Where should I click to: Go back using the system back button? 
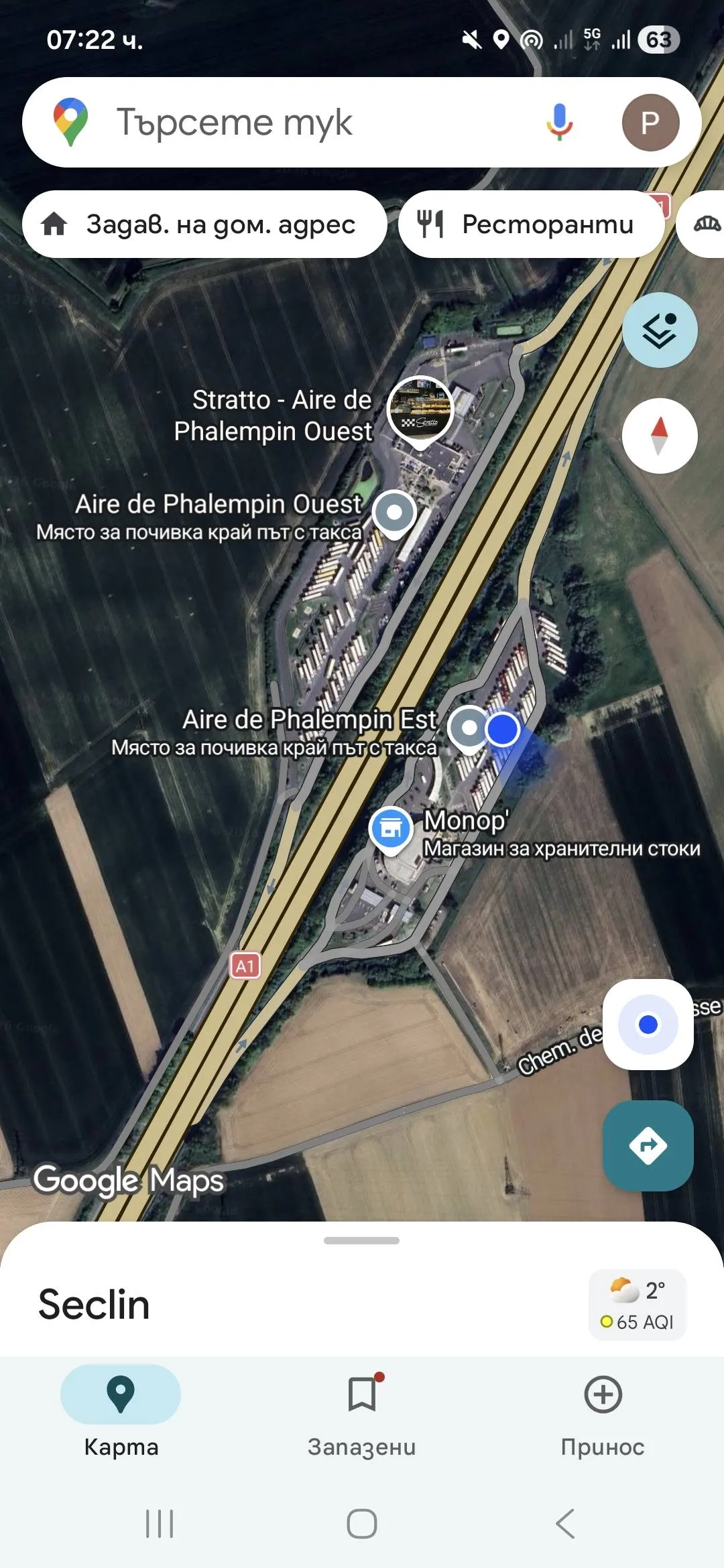click(564, 1524)
